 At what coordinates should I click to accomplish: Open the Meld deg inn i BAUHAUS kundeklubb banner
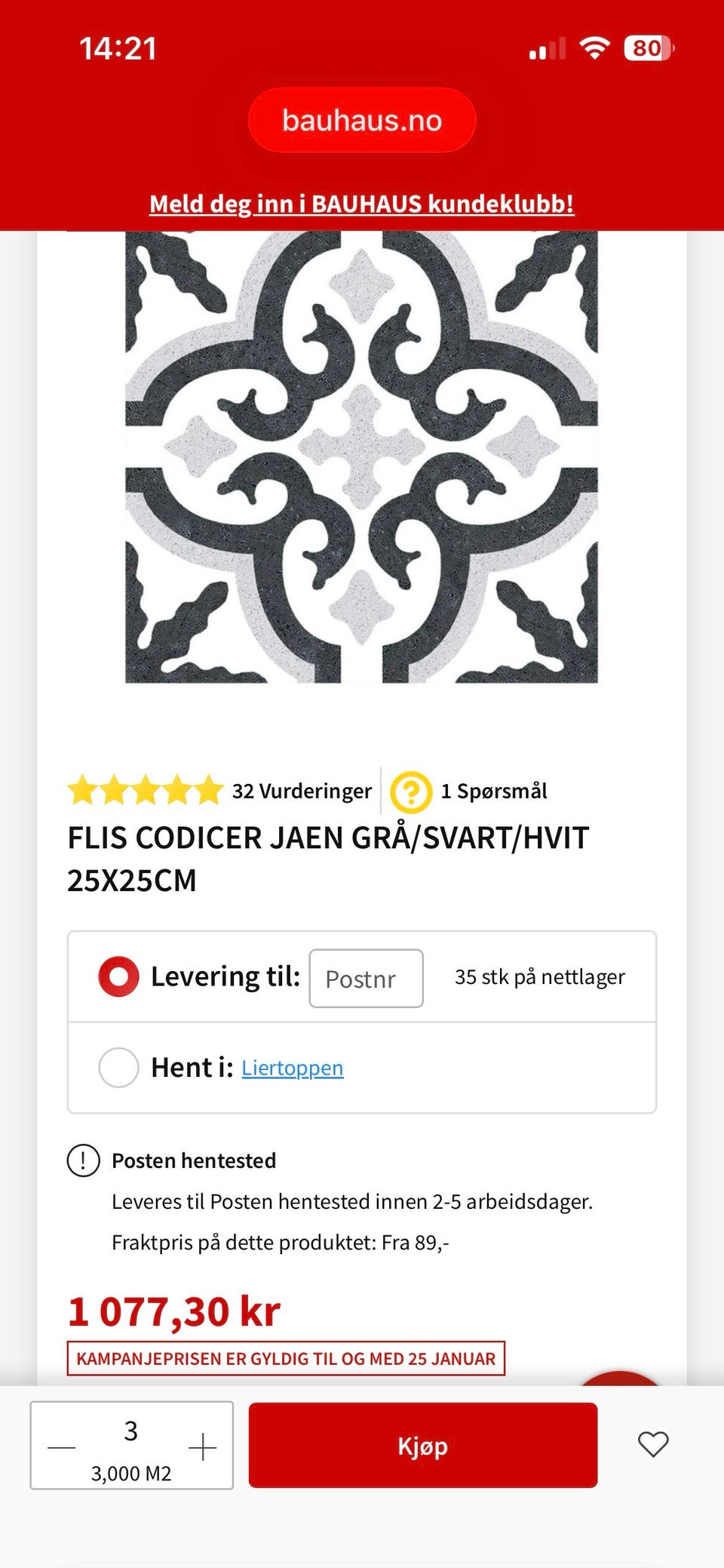point(362,204)
